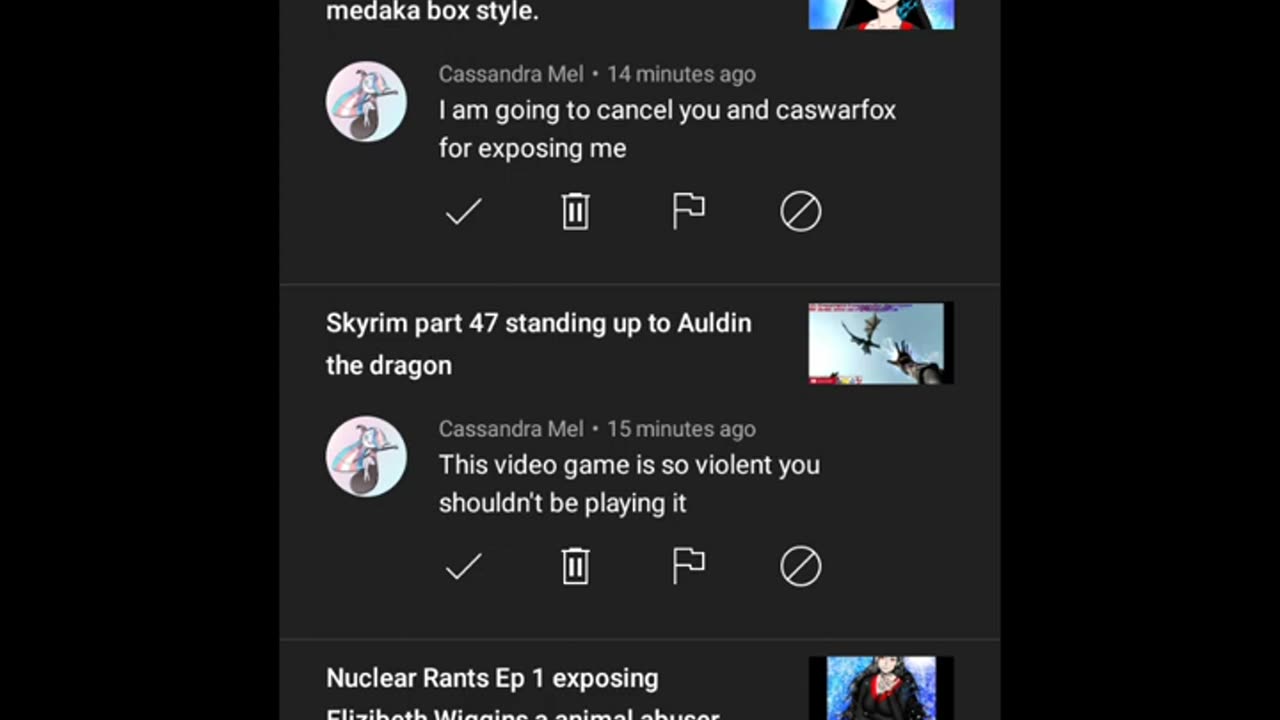Open the Skyrim part 47 video title
Viewport: 1280px width, 720px height.
tap(538, 343)
